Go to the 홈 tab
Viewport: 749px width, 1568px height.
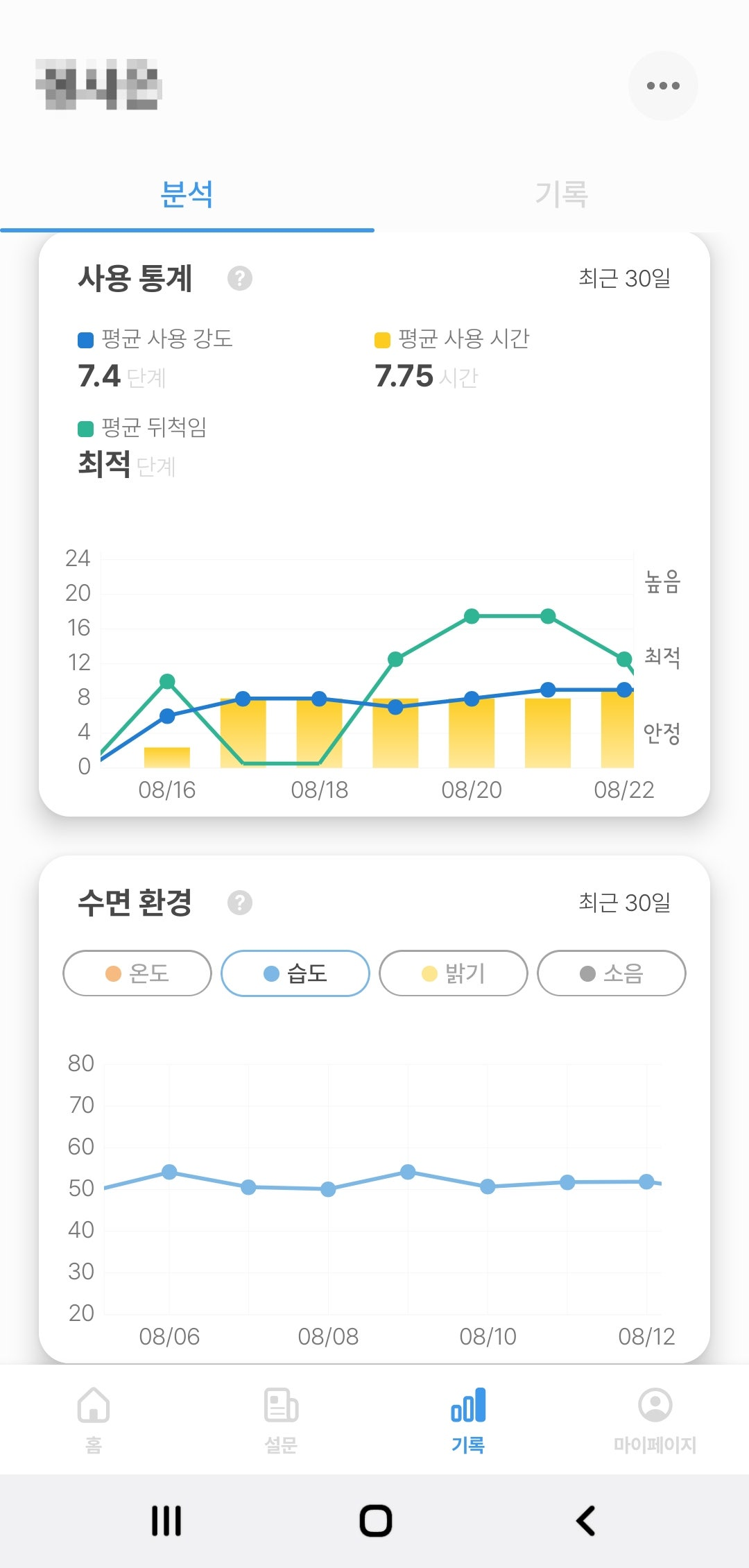(x=94, y=1419)
